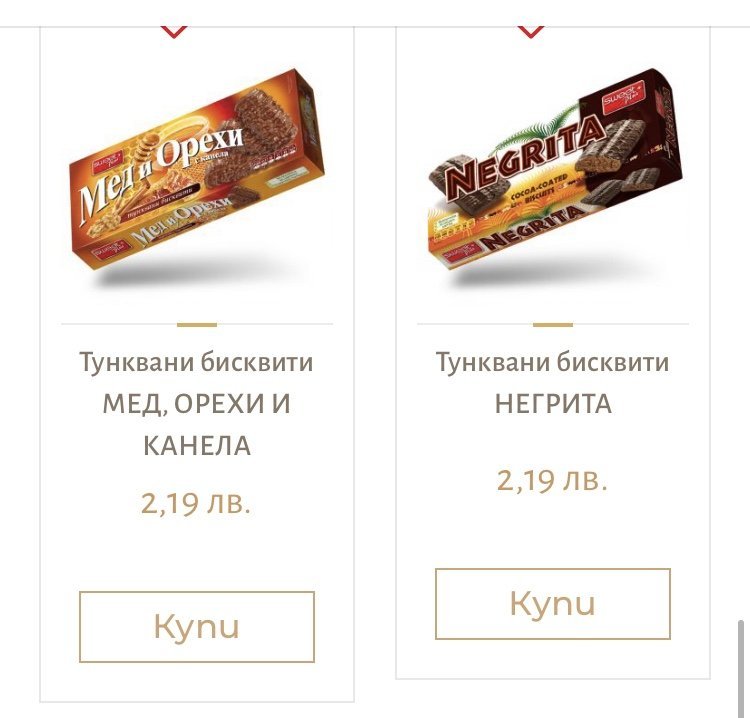Tap Купи under МЕД, ОРЕХИ И КАНЕЛА biscuits

197,627
